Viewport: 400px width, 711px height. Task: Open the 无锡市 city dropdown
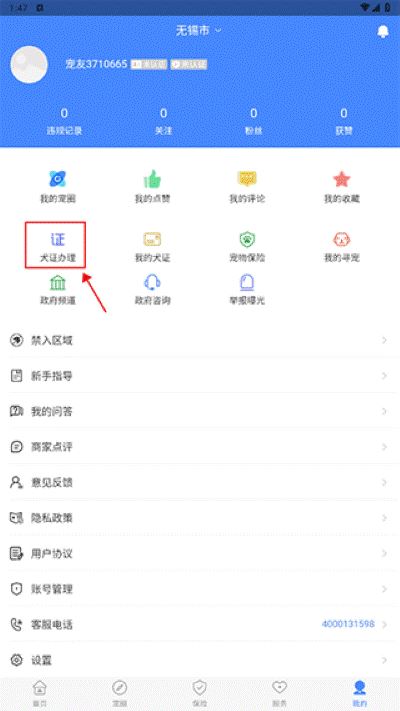tap(199, 30)
